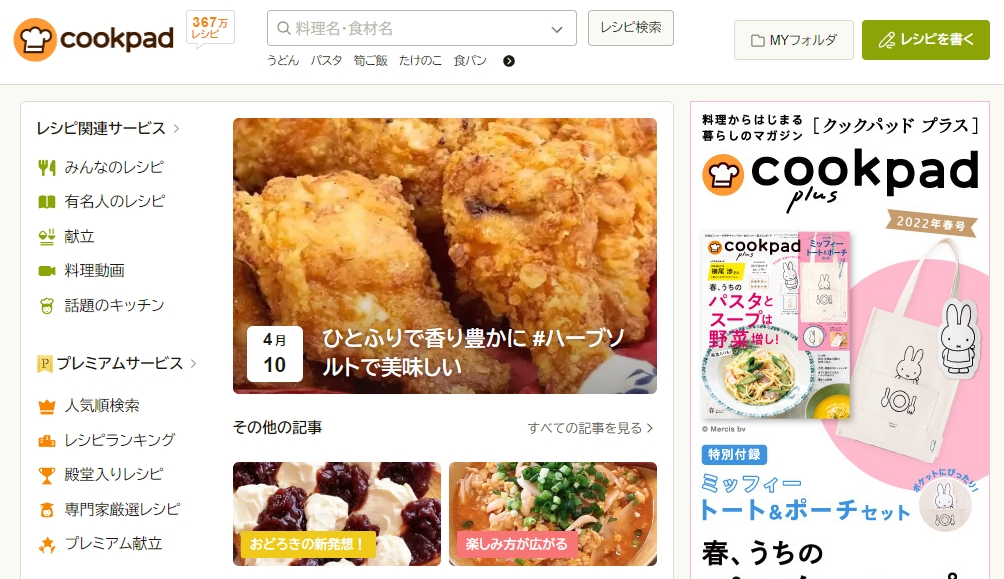Screen dimensions: 1004x579
Task: Open 殿堂入りレシピ
Action: tap(113, 474)
